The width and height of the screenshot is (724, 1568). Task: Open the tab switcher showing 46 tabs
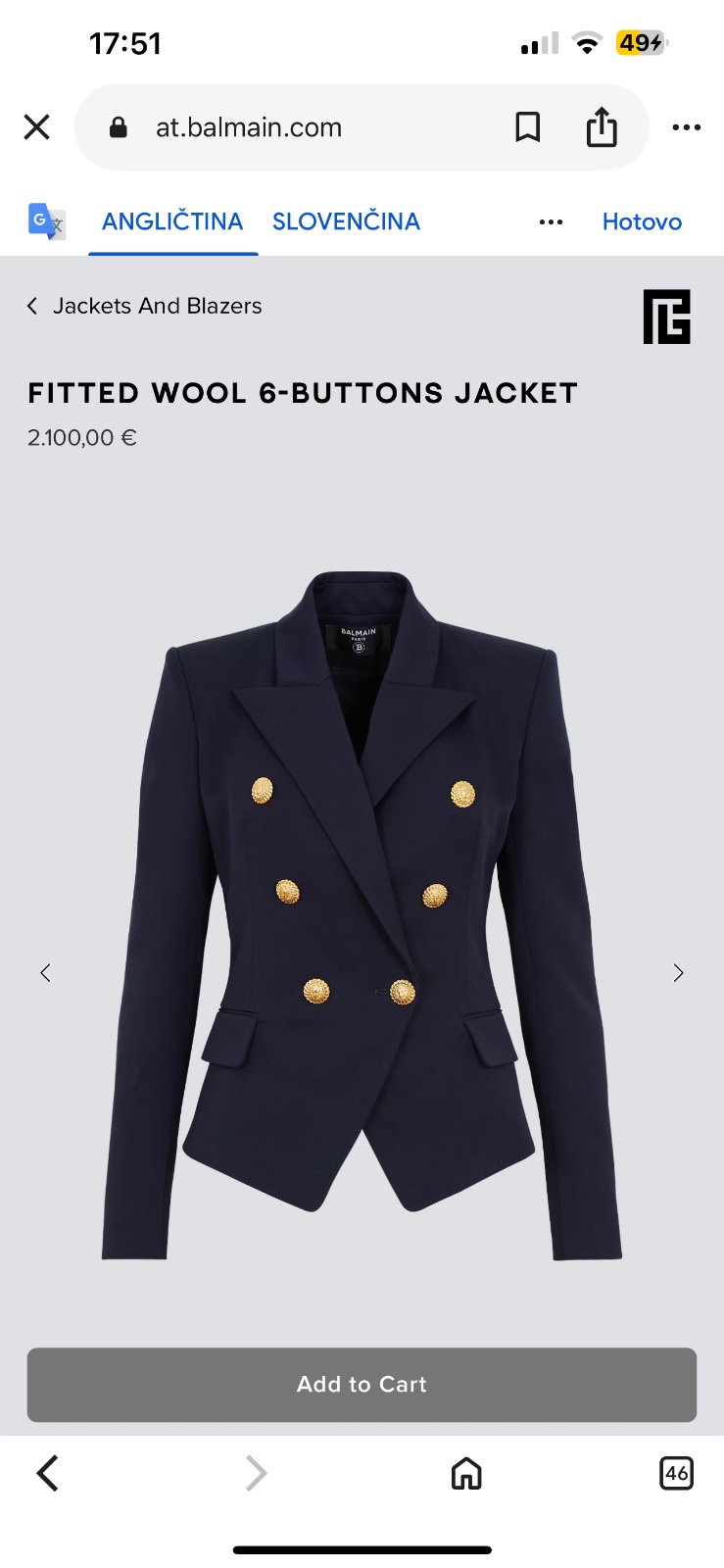click(676, 1472)
